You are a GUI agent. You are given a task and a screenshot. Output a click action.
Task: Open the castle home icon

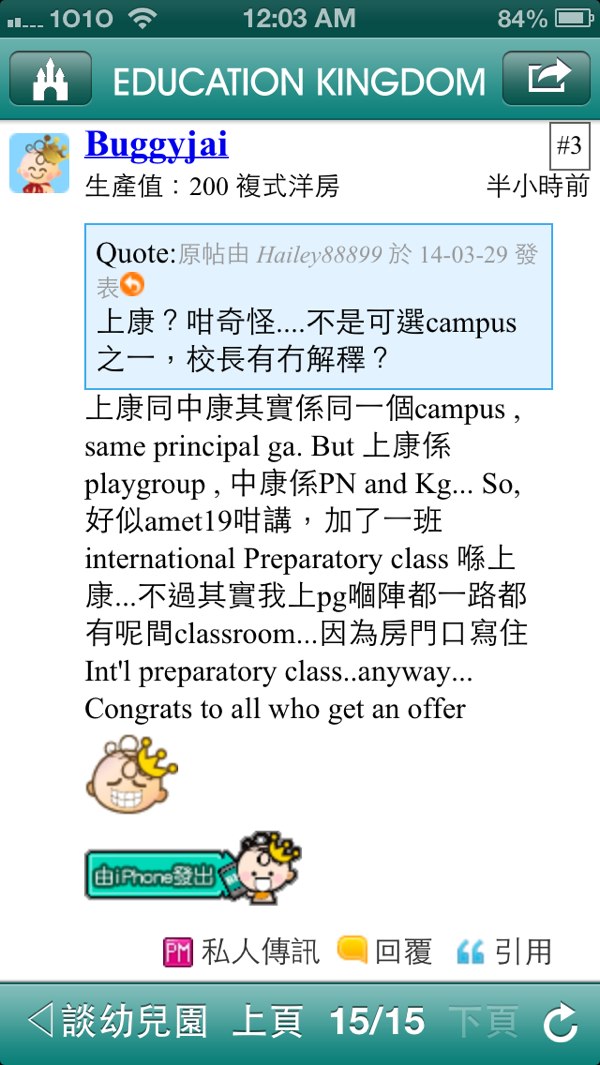tap(50, 79)
